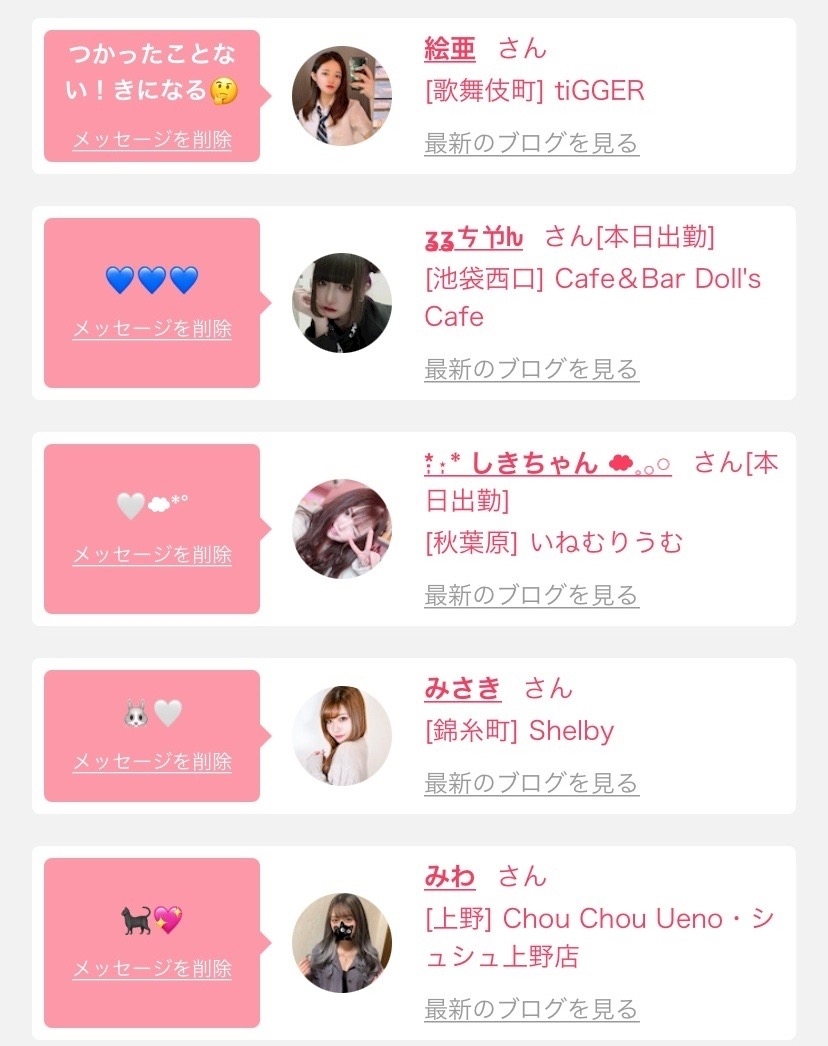
Task: Delete the message sent to しきちゃん
Action: pos(152,554)
